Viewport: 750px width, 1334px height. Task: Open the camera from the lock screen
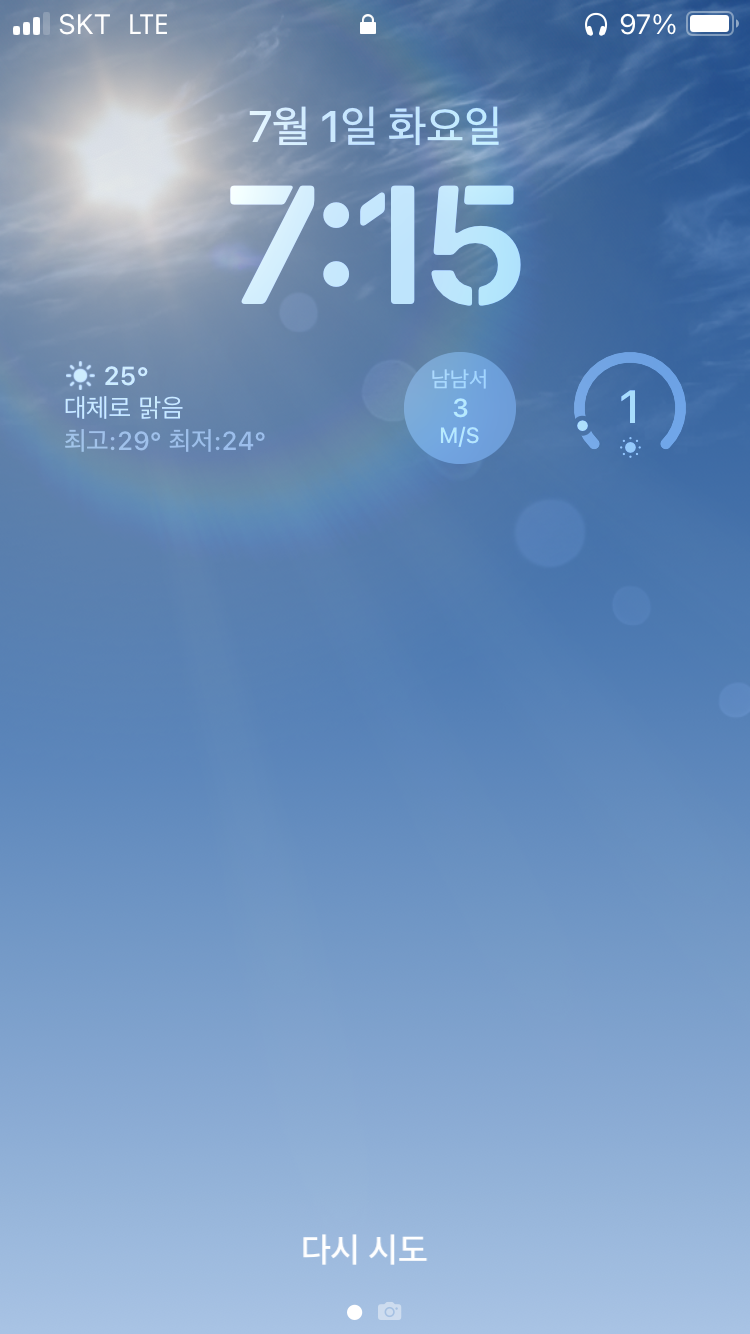(x=389, y=1311)
